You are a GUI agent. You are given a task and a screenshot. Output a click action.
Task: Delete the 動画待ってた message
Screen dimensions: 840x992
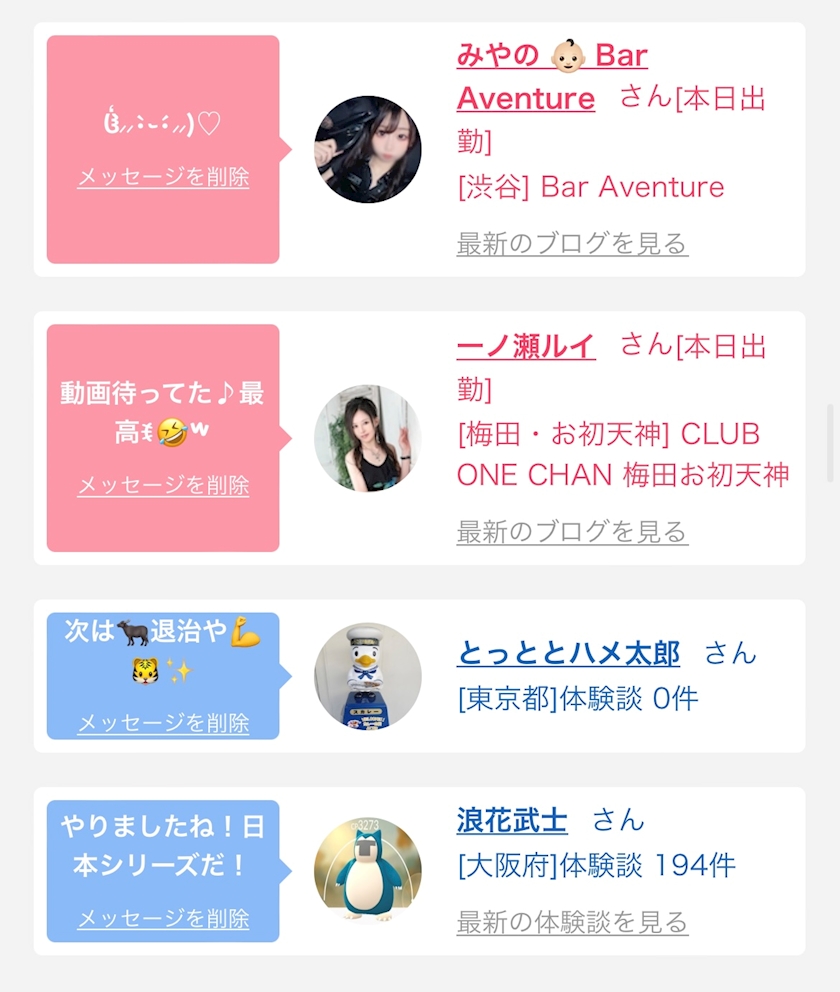pyautogui.click(x=163, y=485)
